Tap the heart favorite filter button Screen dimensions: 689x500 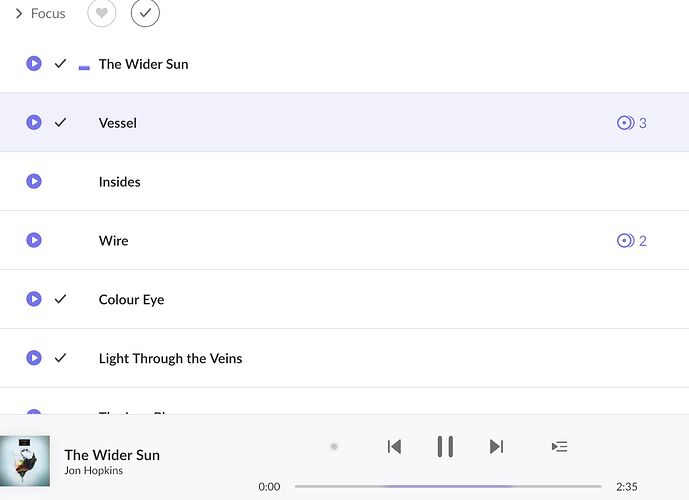coord(102,13)
